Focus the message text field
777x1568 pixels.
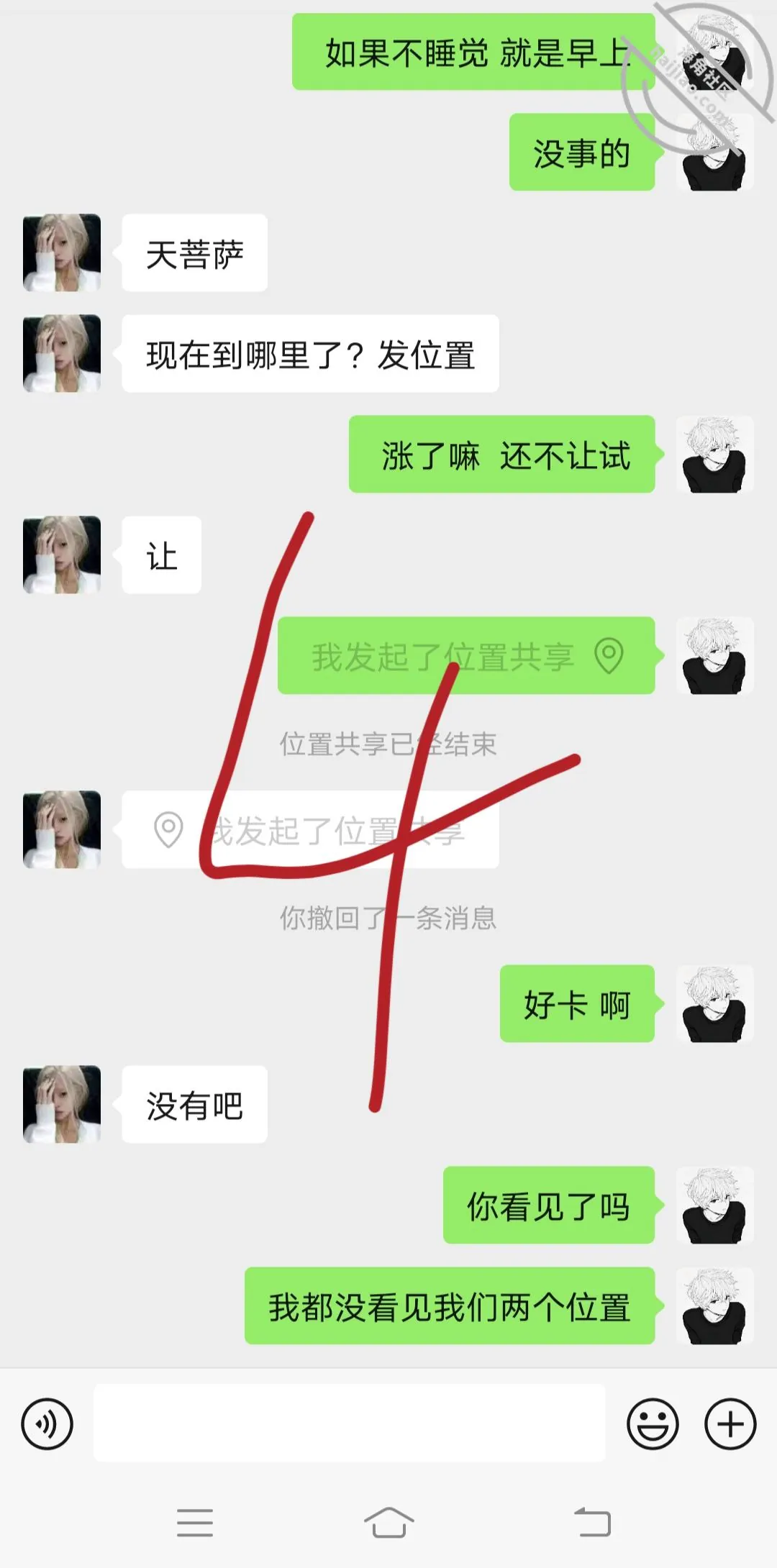349,1423
